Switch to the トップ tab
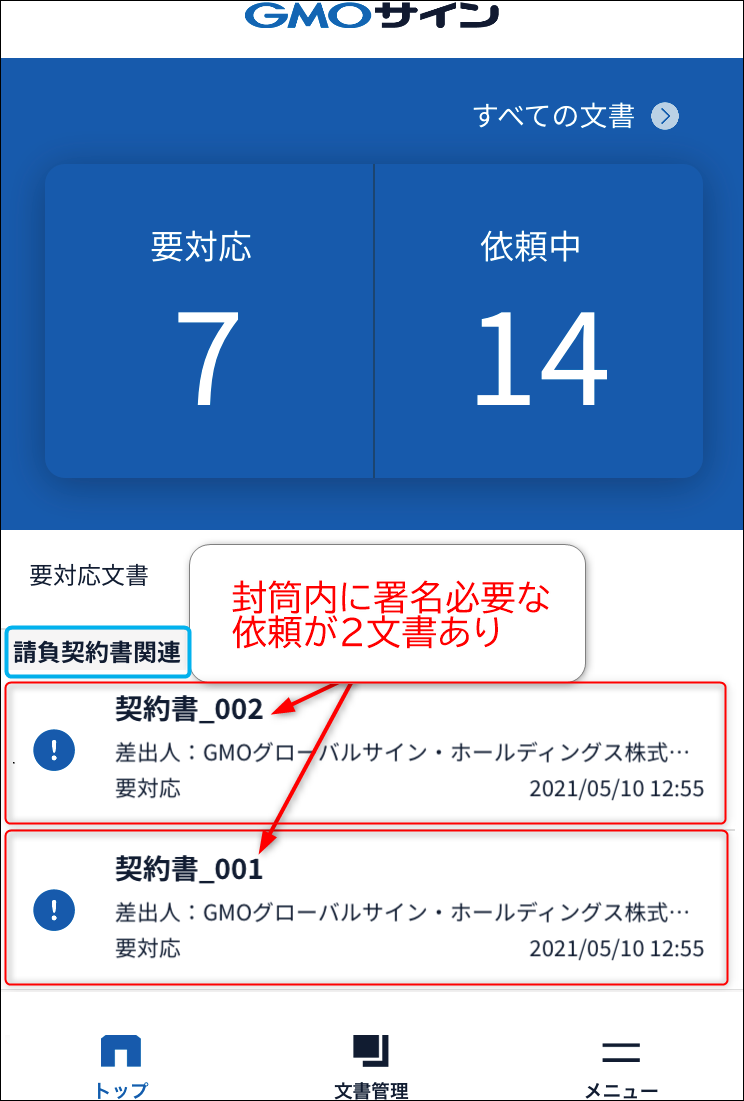This screenshot has height=1101, width=744. click(121, 1066)
